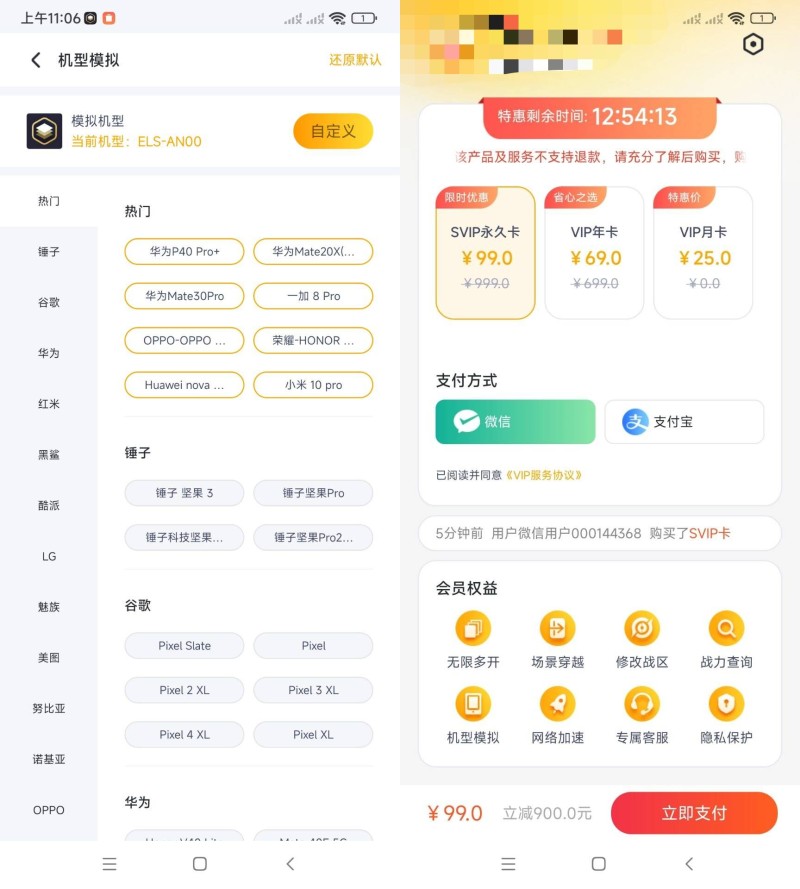Pick the VIP月卡 plan
This screenshot has width=800, height=889.
[703, 254]
